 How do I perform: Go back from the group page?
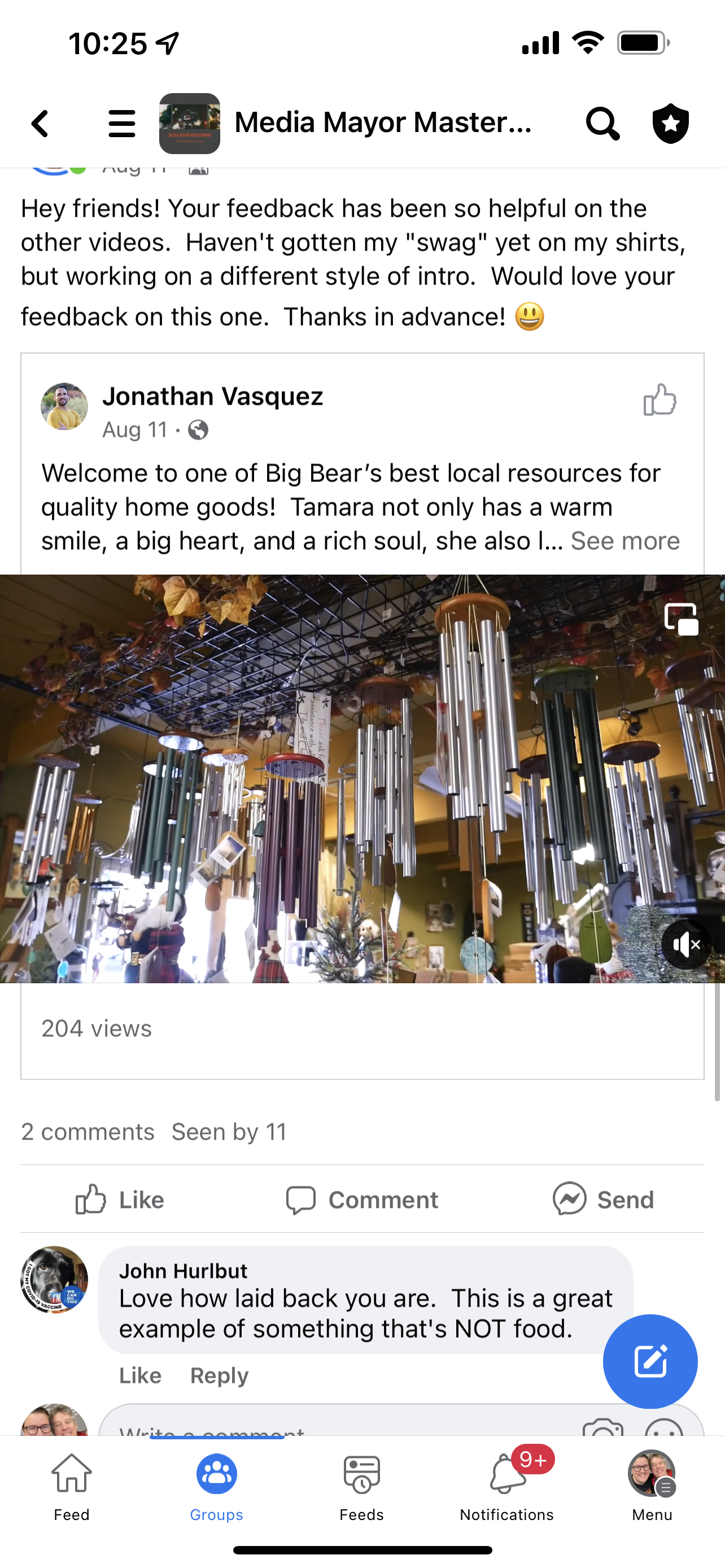tap(40, 124)
